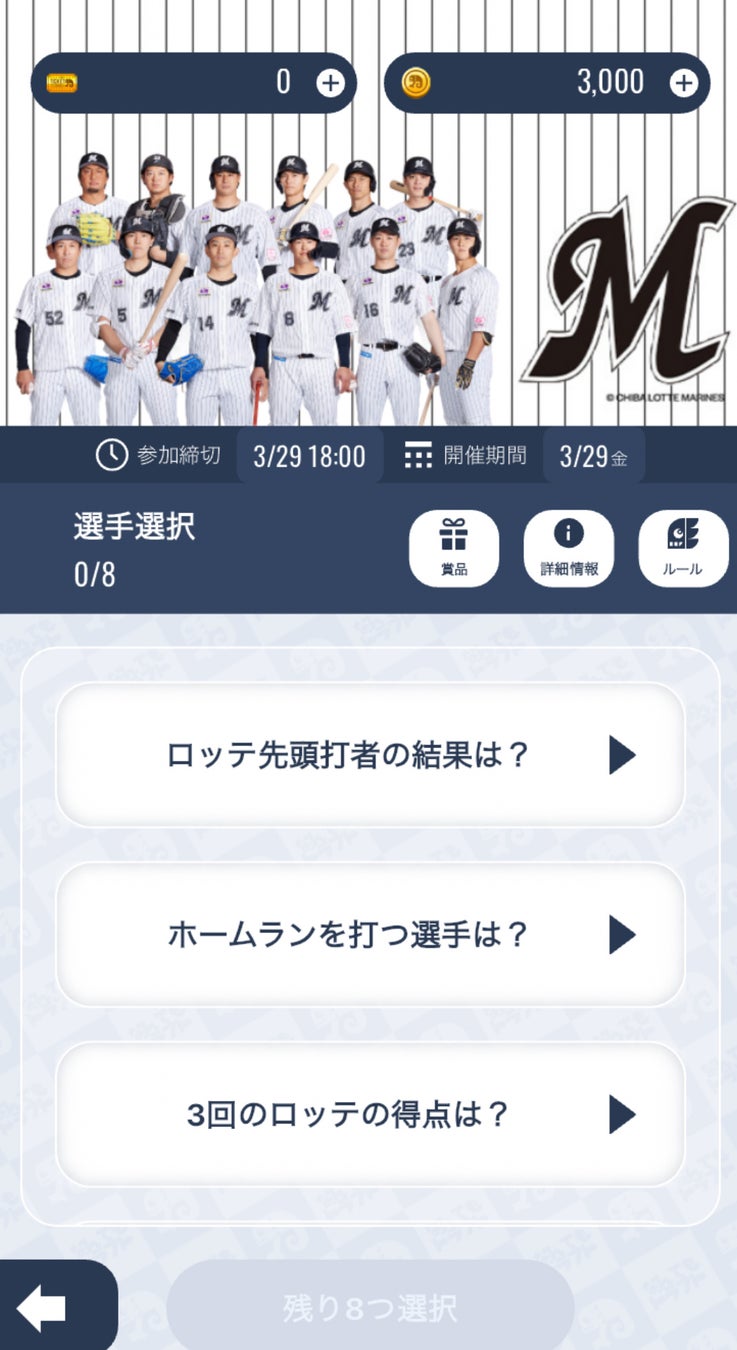Open the ルール rules button
The width and height of the screenshot is (737, 1350).
pyautogui.click(x=683, y=548)
